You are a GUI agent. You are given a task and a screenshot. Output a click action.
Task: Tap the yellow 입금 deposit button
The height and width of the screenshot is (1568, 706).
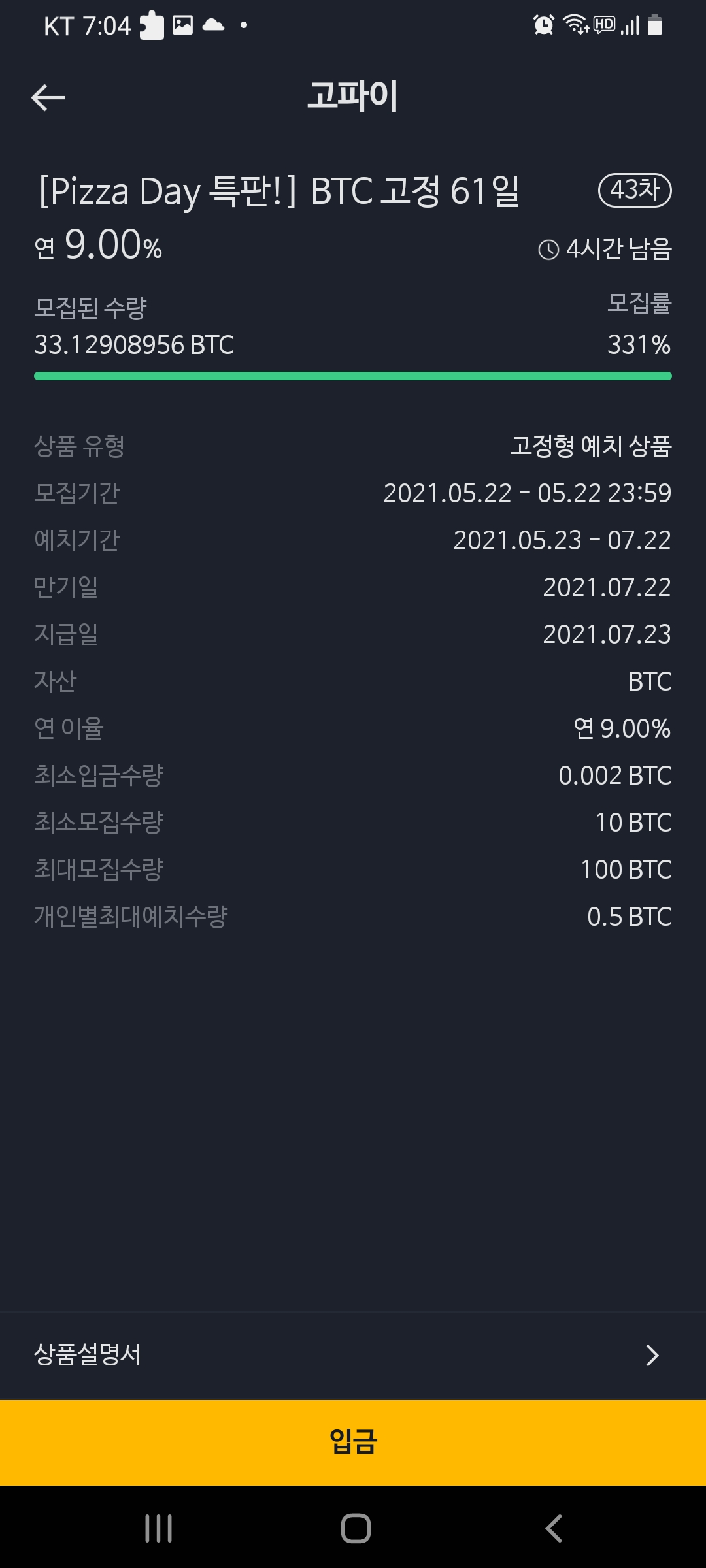(353, 1443)
